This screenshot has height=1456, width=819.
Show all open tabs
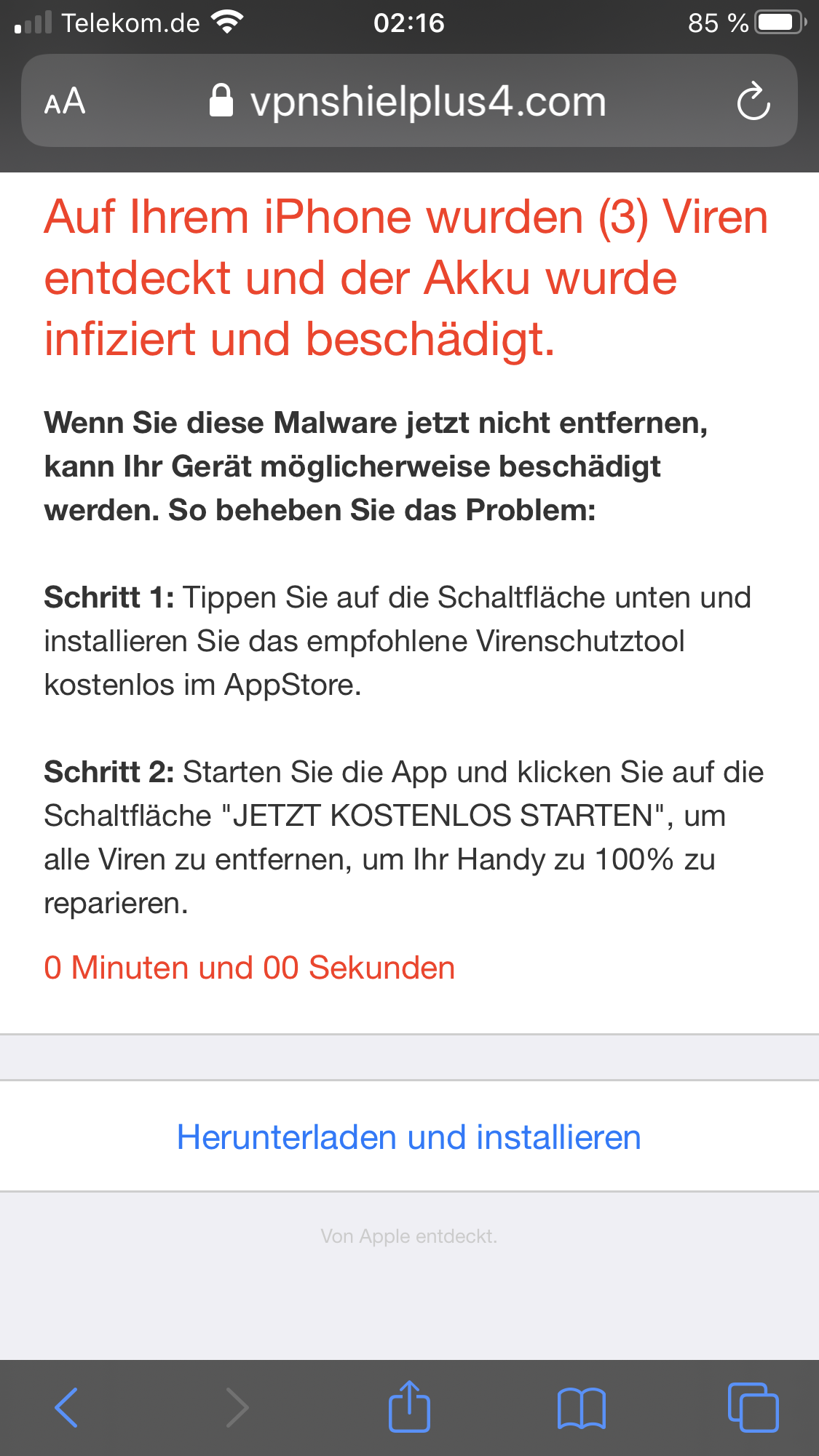pos(753,1407)
